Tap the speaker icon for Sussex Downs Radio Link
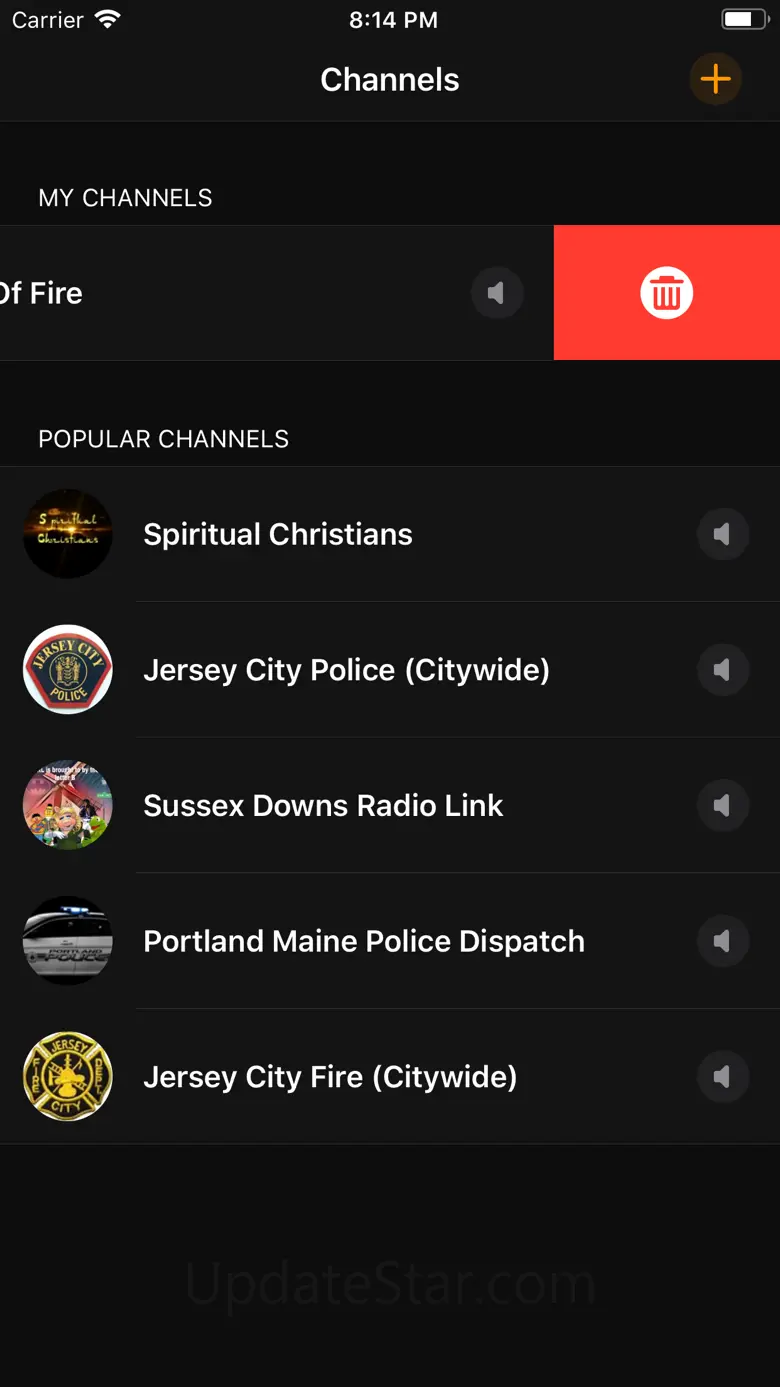 click(x=722, y=806)
